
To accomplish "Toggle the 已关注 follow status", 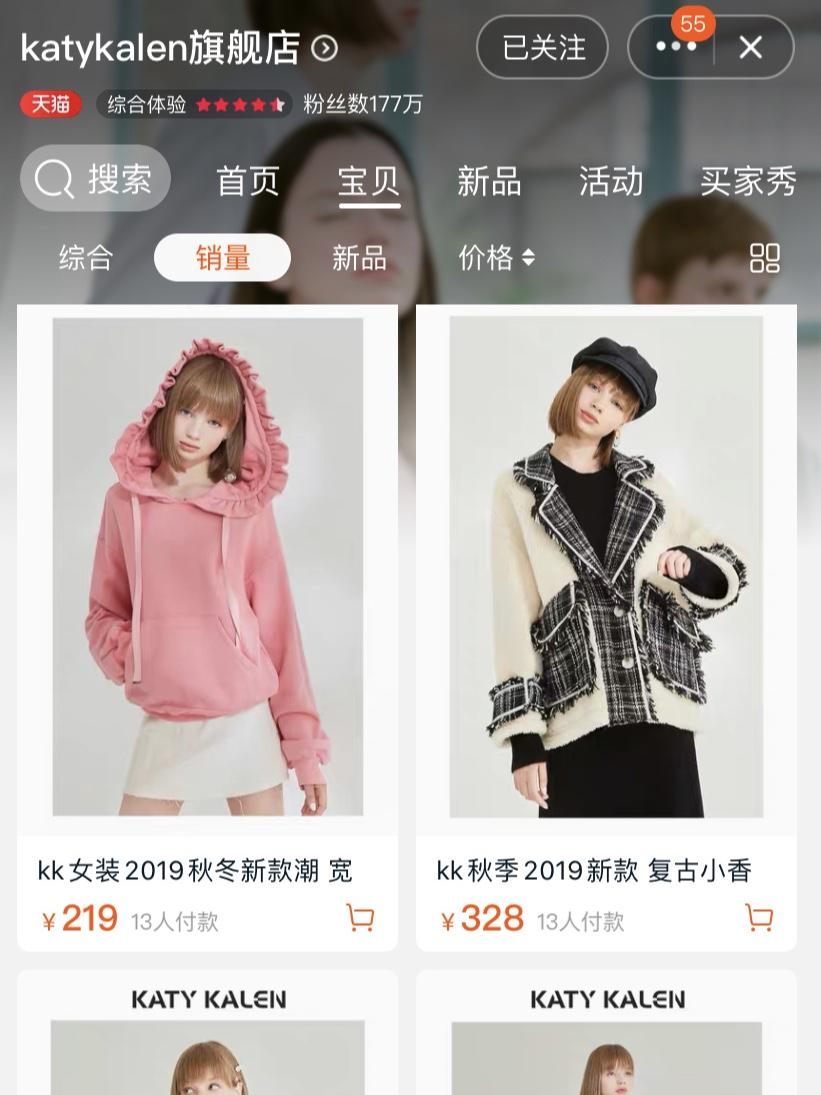I will [x=542, y=47].
